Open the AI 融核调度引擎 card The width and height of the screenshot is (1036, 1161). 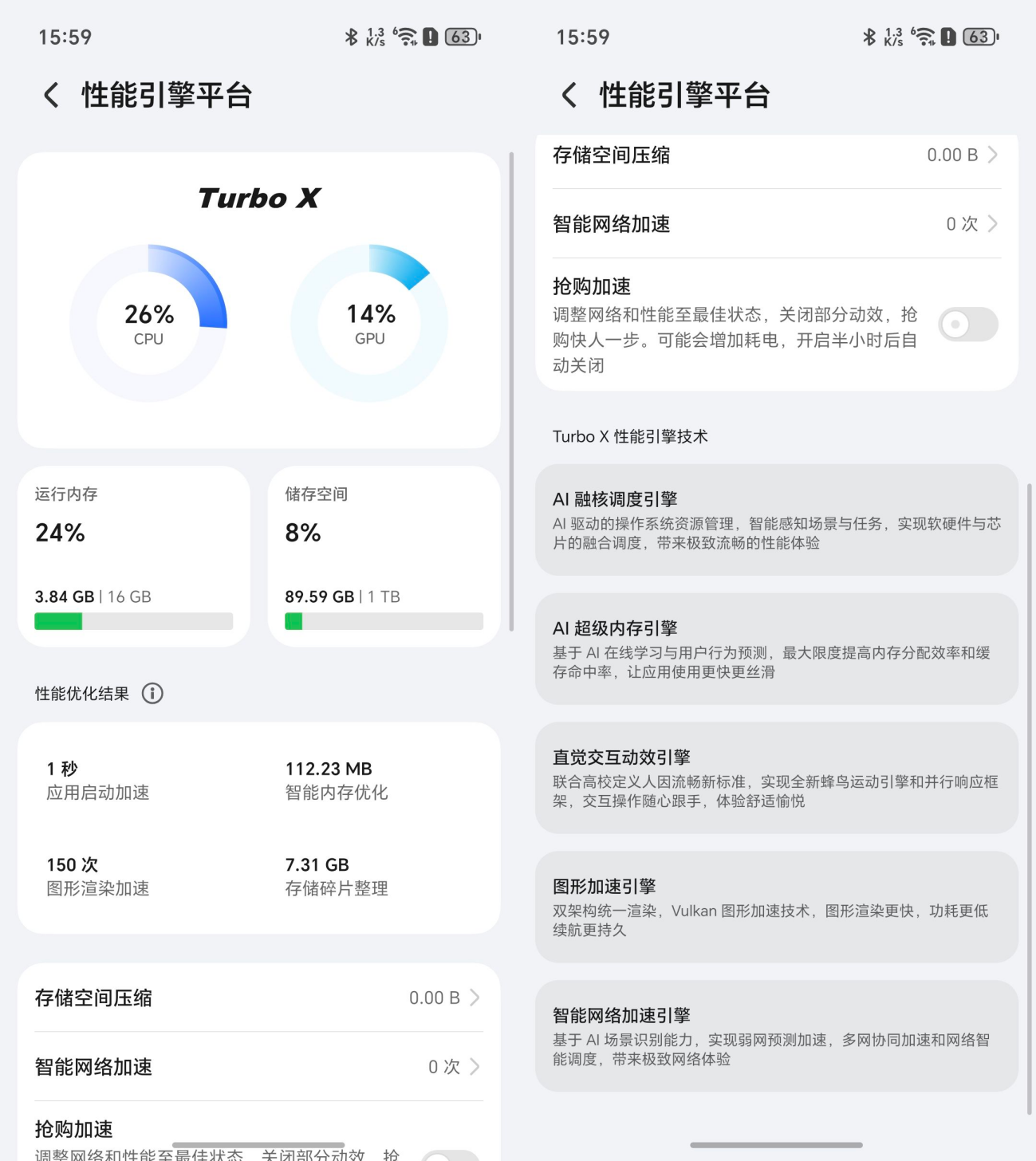coord(776,520)
